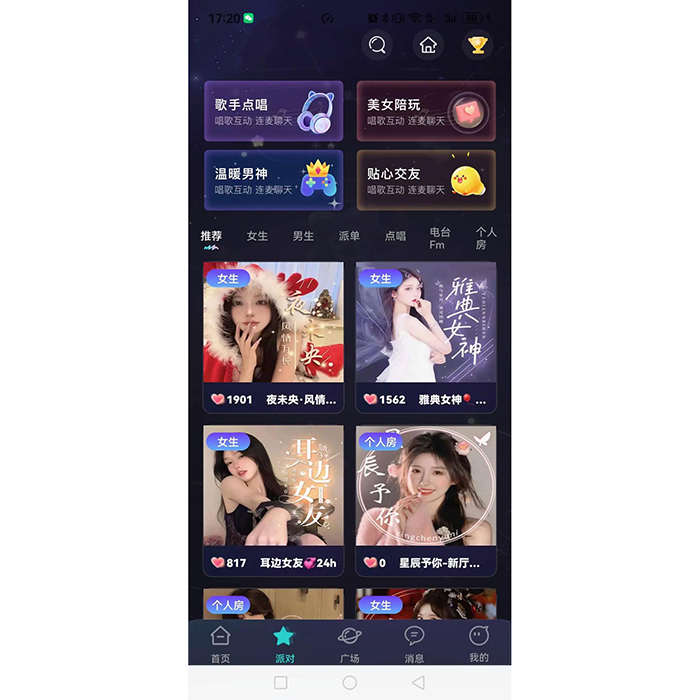
Task: Switch to the 男生 top tab
Action: click(303, 237)
